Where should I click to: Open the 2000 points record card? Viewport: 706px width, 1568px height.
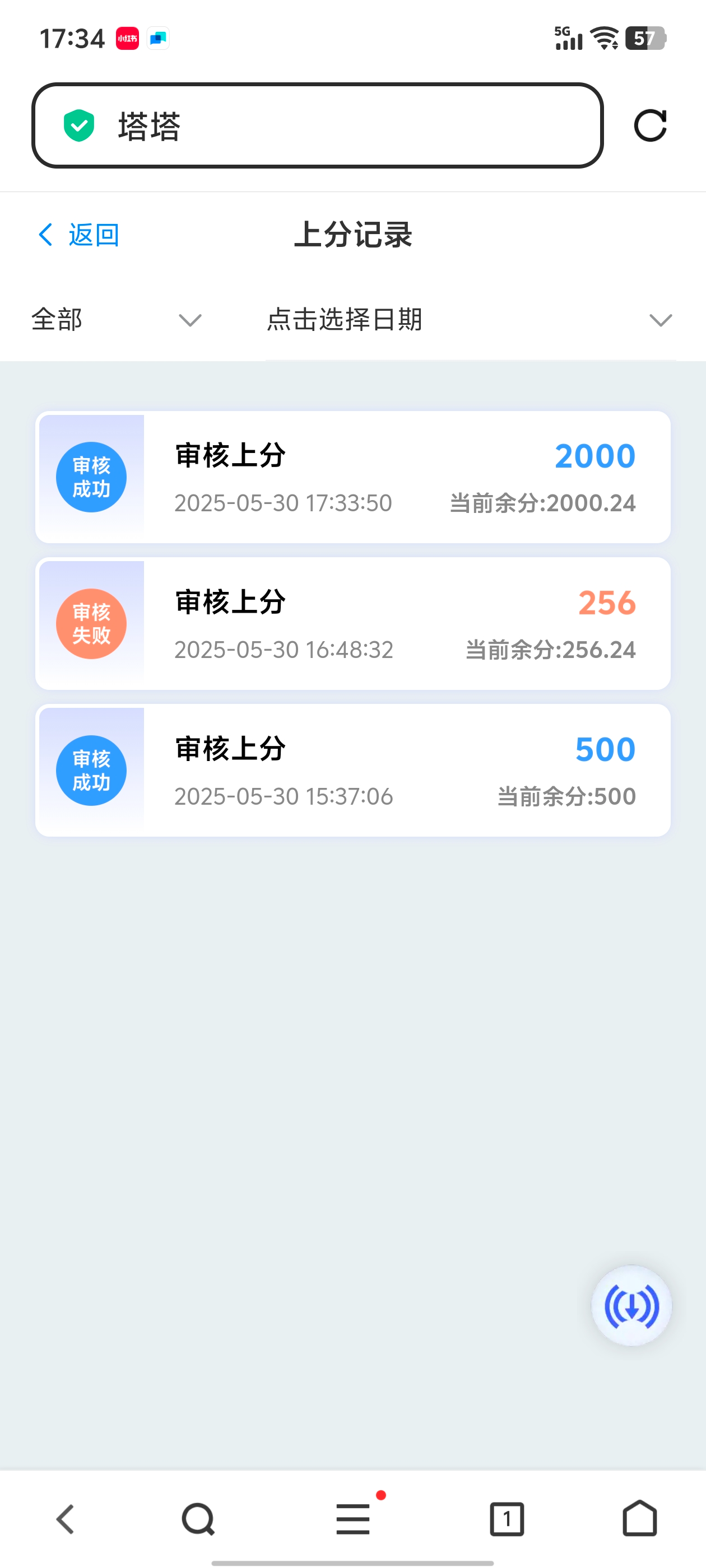(352, 477)
